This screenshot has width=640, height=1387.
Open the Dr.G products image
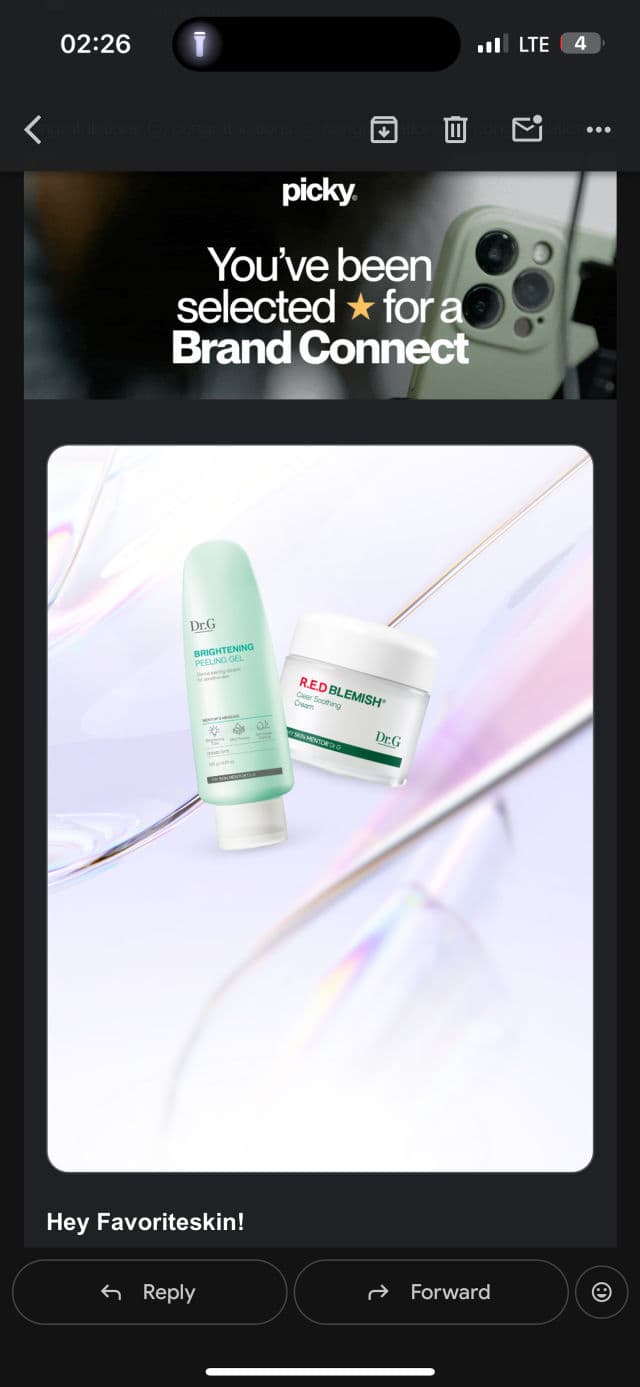(320, 808)
